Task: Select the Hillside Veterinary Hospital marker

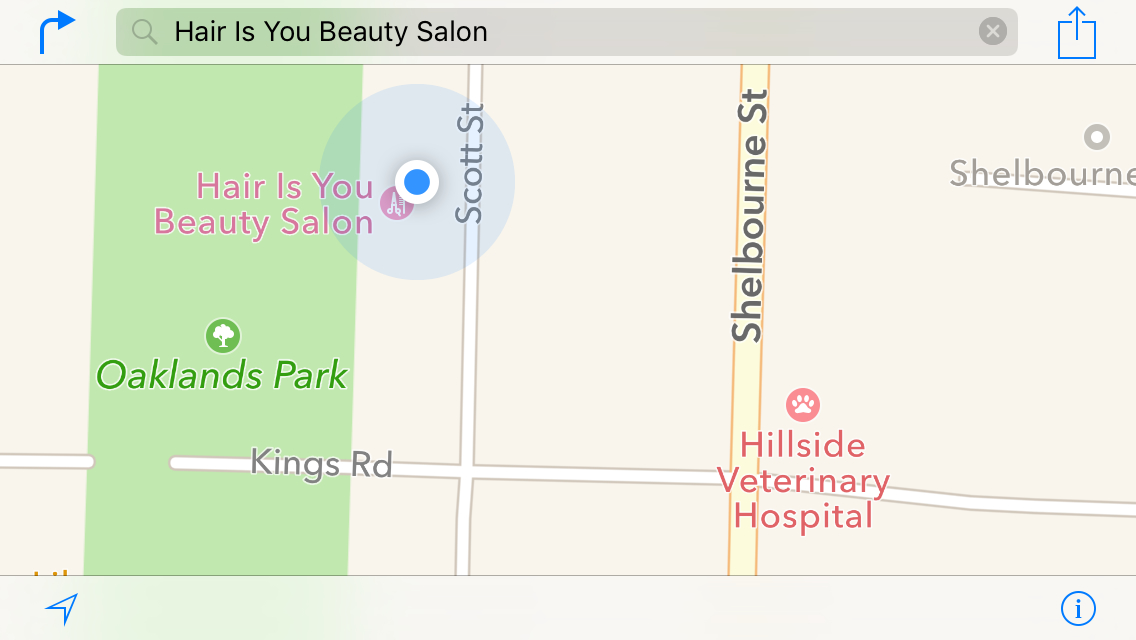Action: [x=803, y=404]
